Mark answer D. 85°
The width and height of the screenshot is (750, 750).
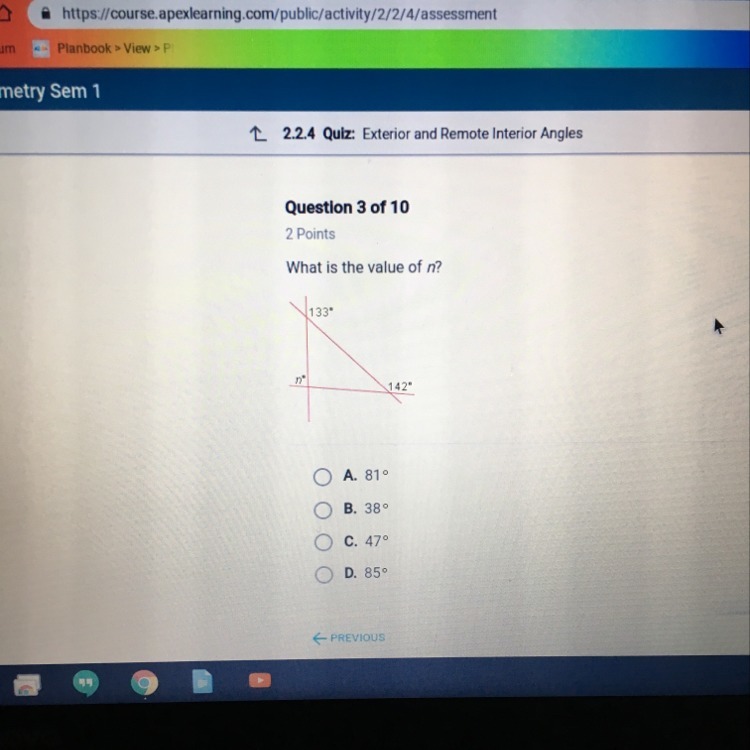[322, 575]
